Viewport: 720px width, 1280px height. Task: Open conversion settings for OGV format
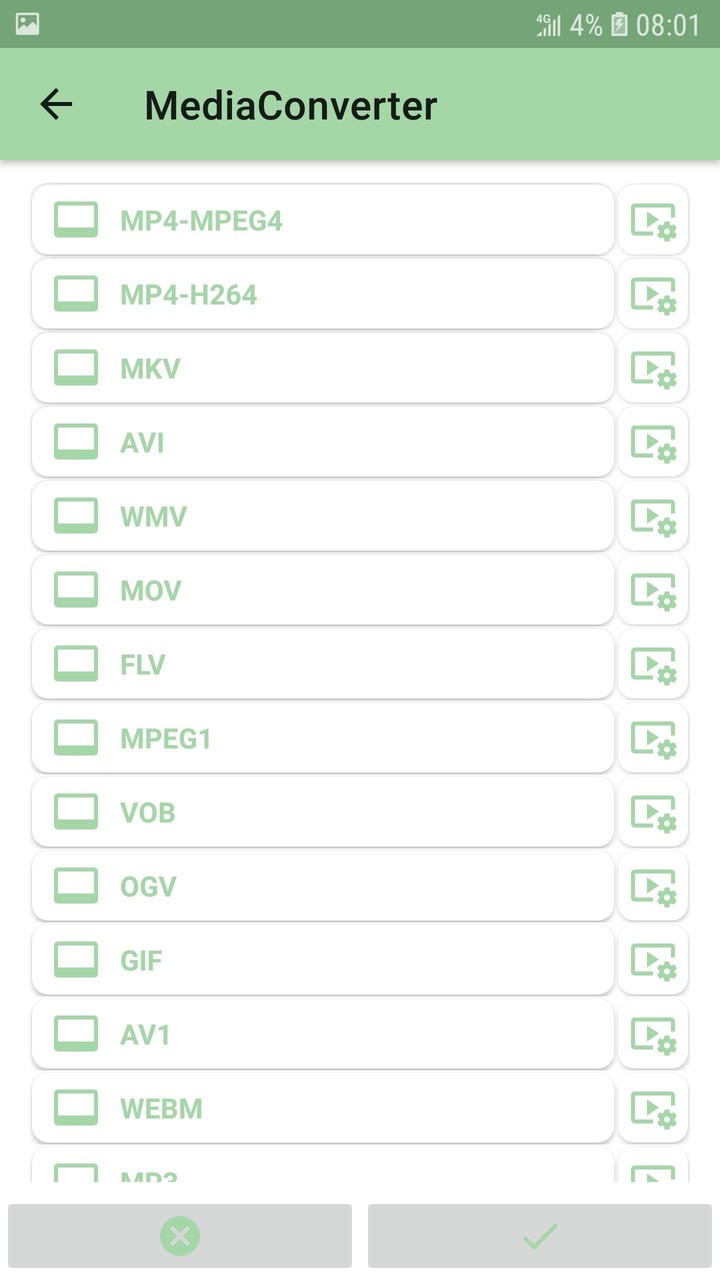click(653, 886)
